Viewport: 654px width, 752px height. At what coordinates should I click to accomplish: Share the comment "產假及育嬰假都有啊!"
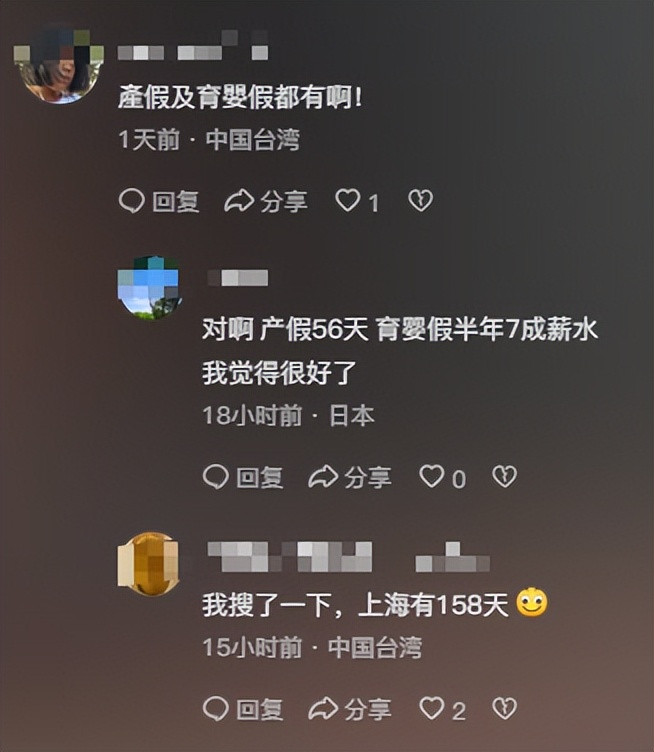(265, 202)
